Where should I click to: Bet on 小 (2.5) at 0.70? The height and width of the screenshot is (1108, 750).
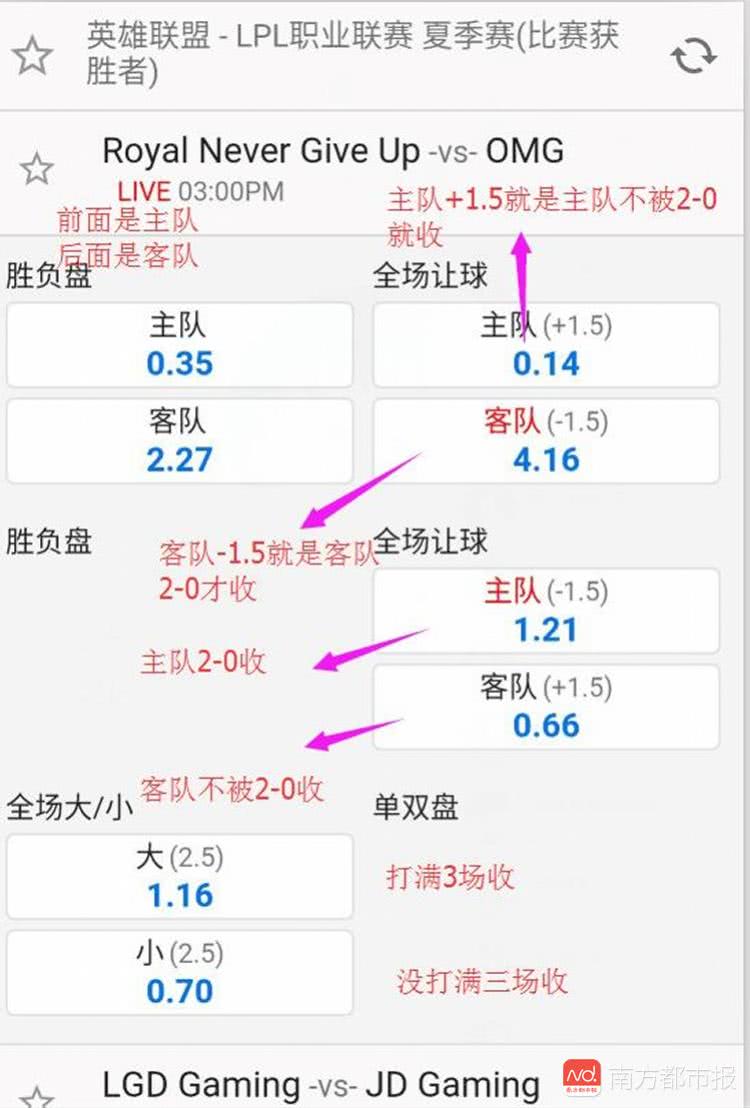[180, 973]
